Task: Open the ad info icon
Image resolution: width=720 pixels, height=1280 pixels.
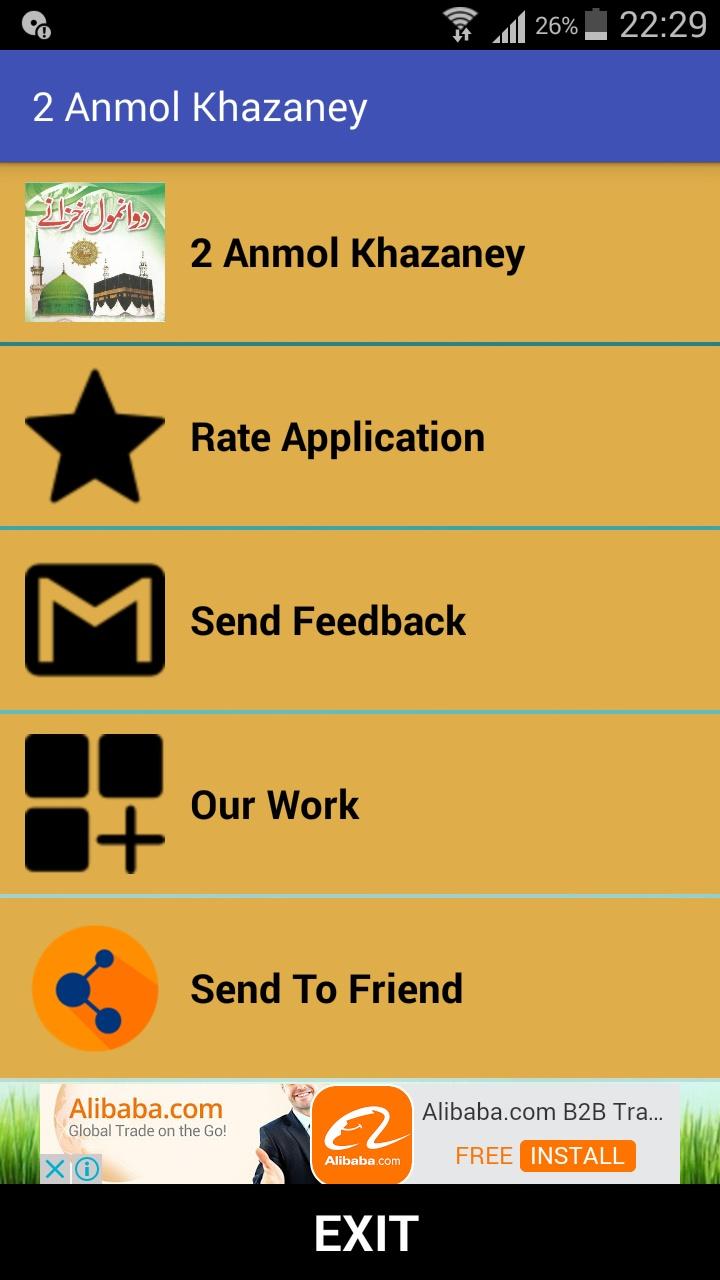Action: (x=87, y=1169)
